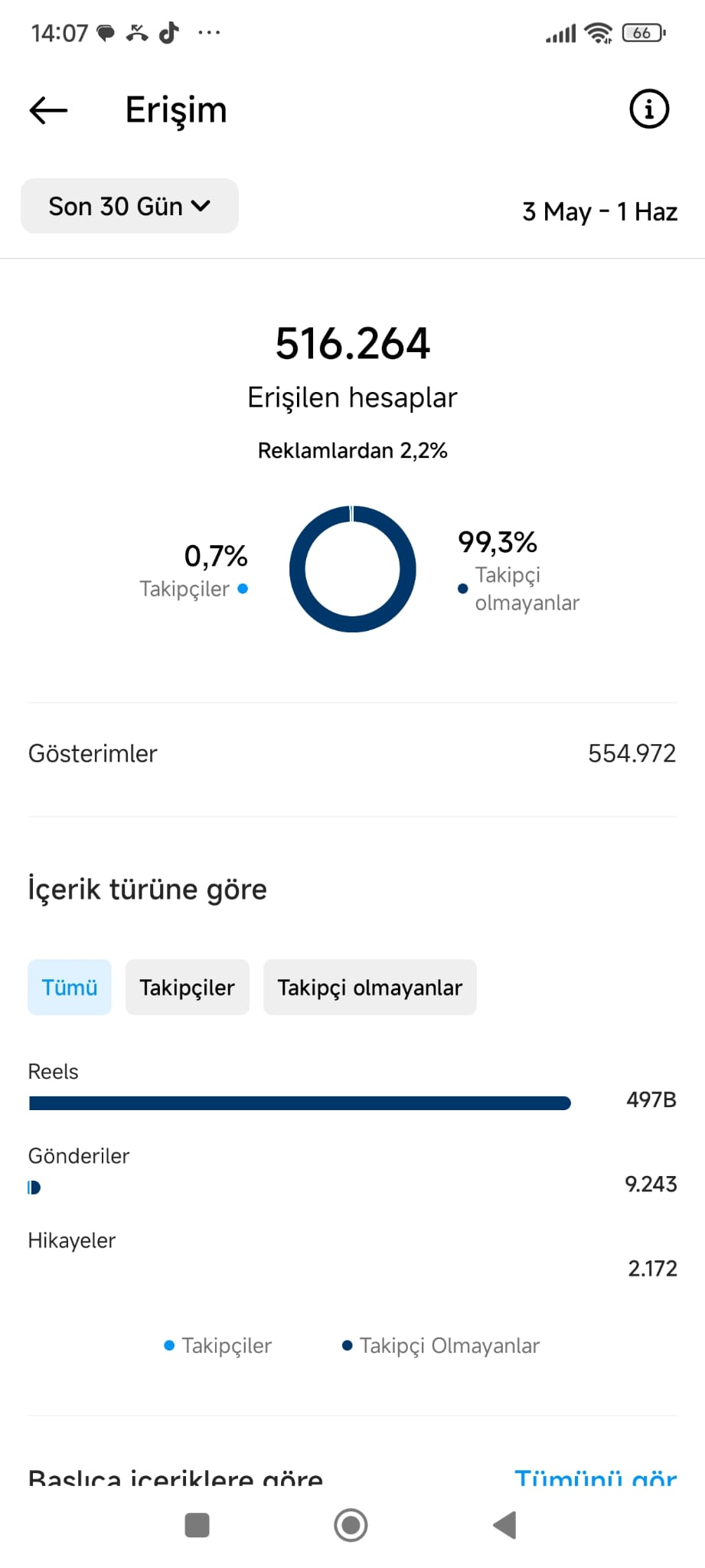Image resolution: width=705 pixels, height=1568 pixels.
Task: Tap the system home button
Action: (351, 1525)
